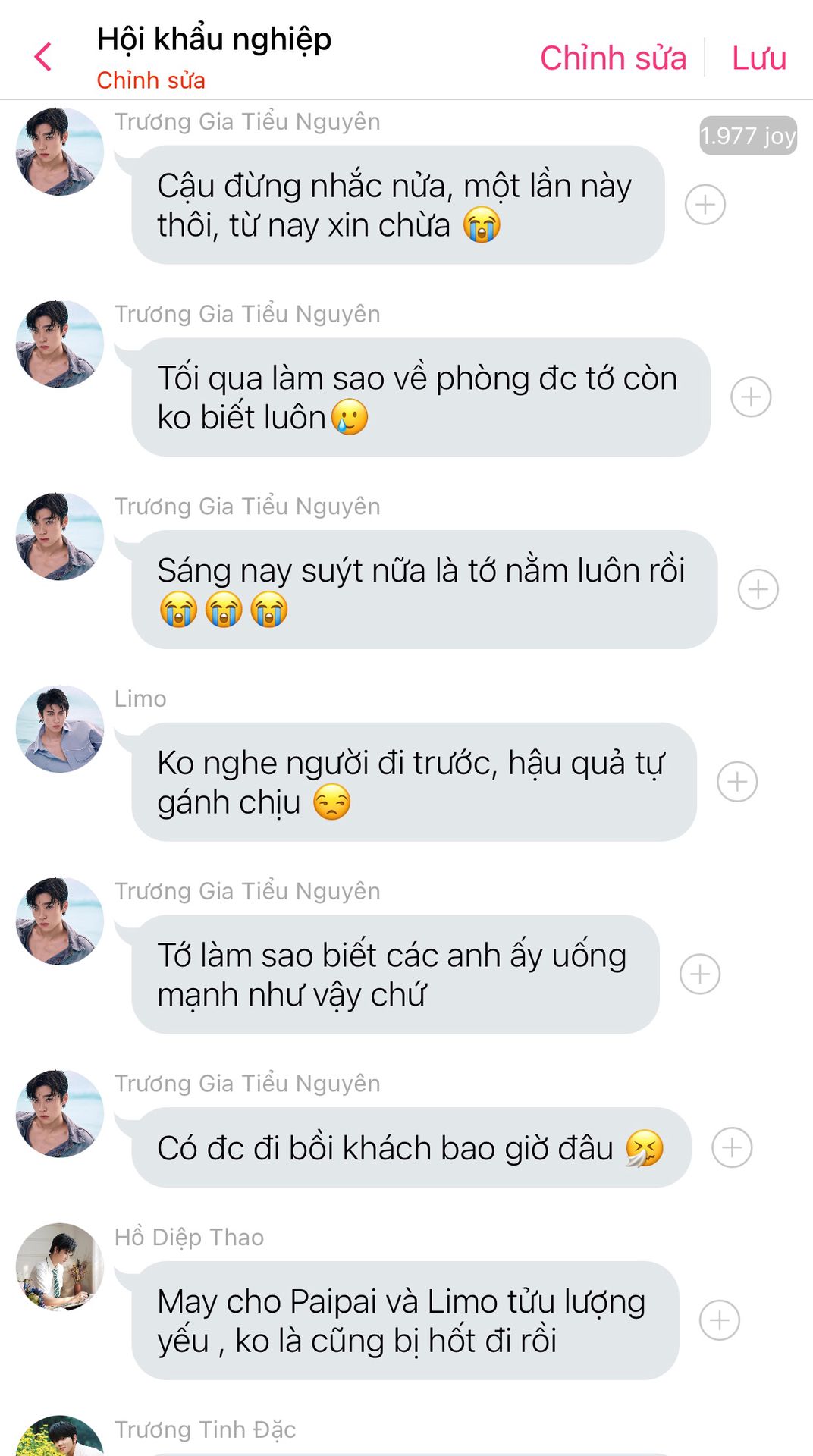Tap plus beside "Tối qua làm sao" message
Viewport: 813px width, 1456px height.
(751, 397)
